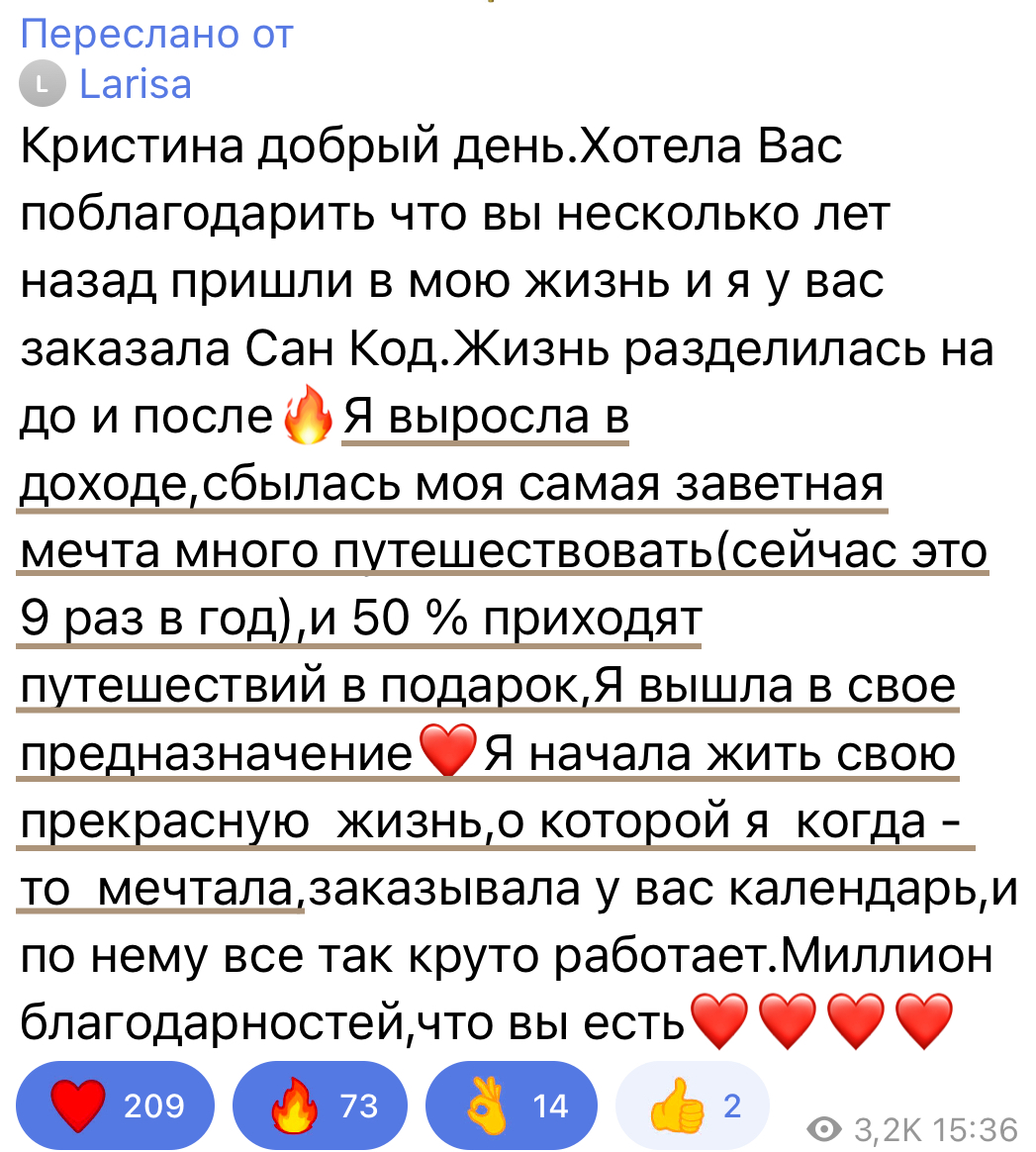
Task: Open Larisa's forwarded-from profile link
Action: [133, 84]
